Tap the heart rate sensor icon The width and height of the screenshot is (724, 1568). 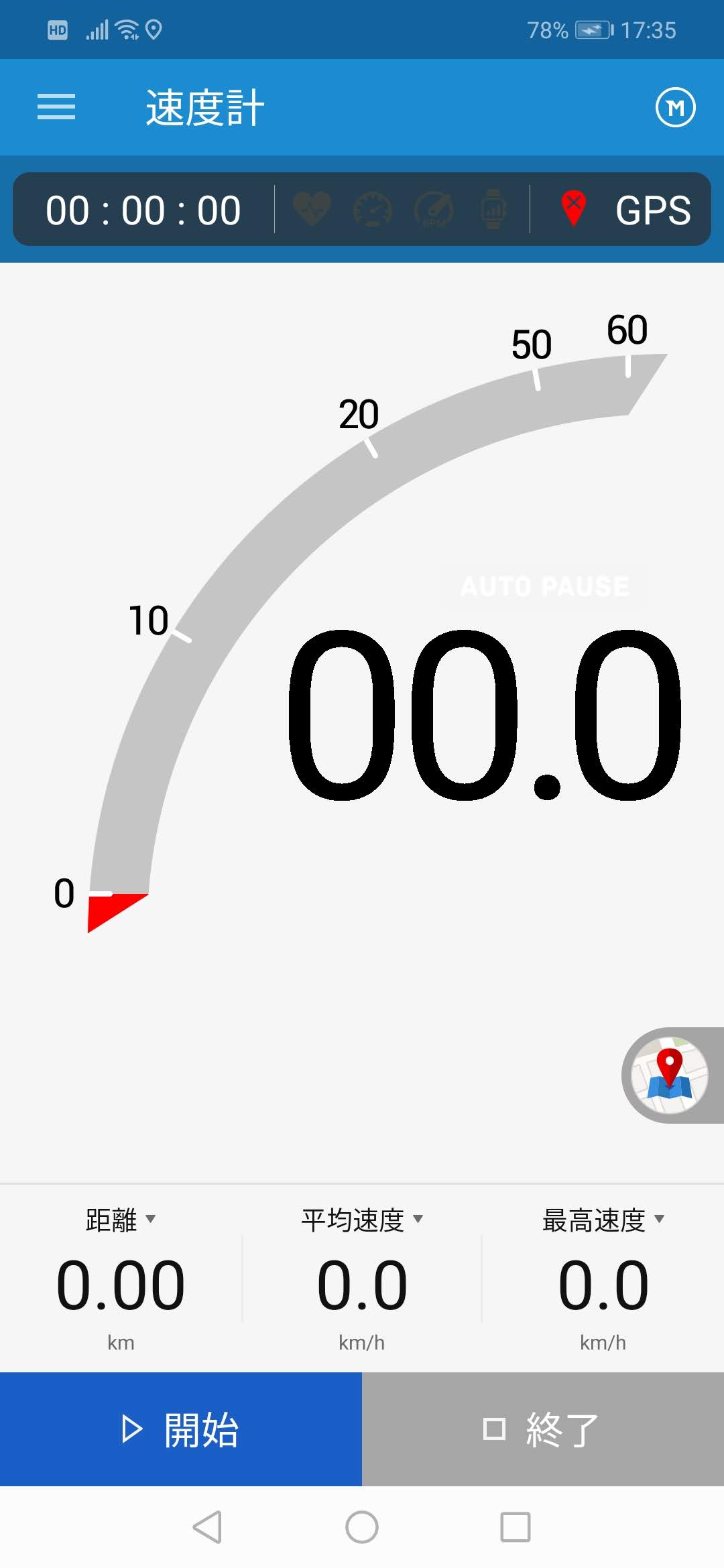click(x=312, y=209)
